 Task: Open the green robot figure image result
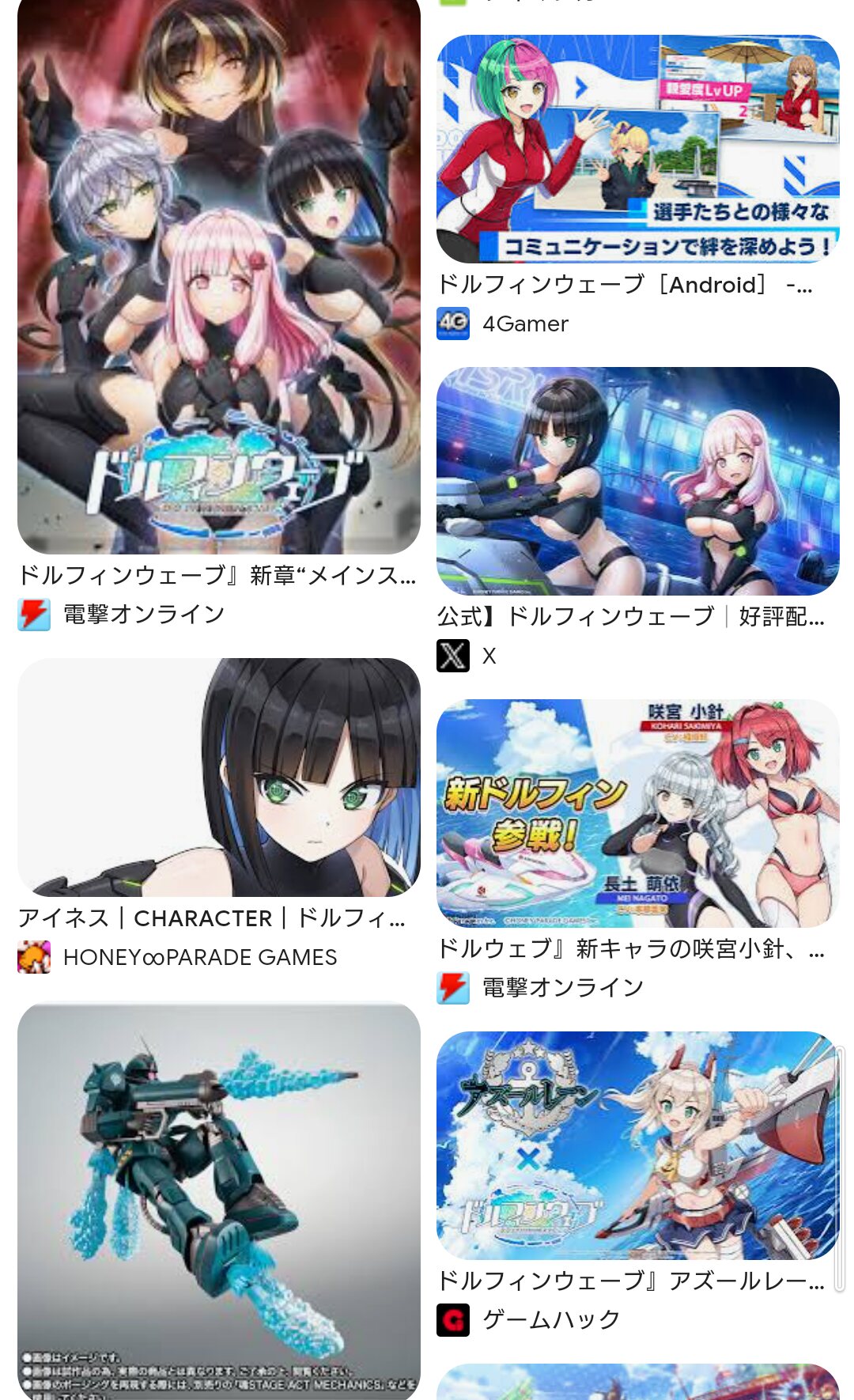(x=218, y=1201)
